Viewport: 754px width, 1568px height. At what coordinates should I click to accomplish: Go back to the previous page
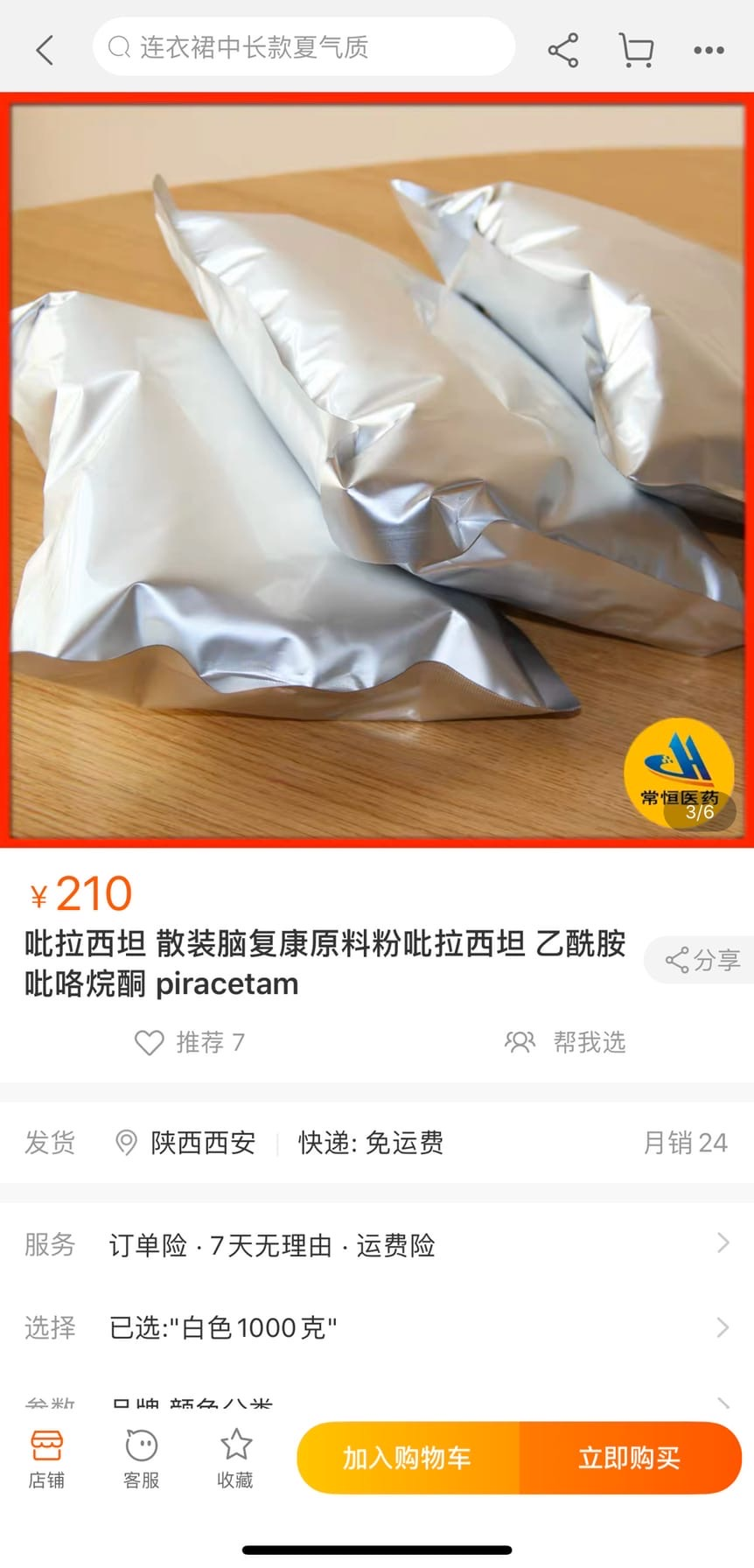45,50
